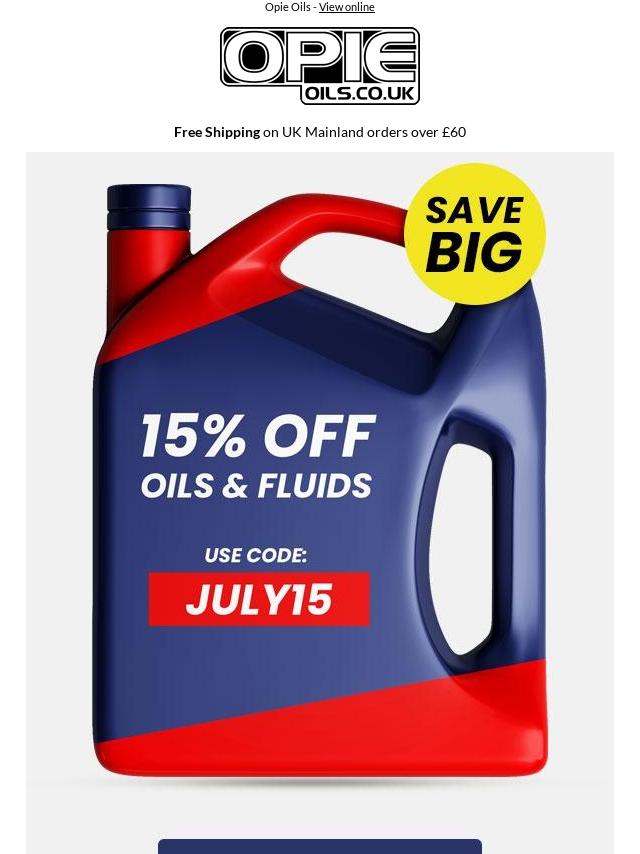The height and width of the screenshot is (854, 640).
Task: Tap the dark blue button below the banner
Action: [319, 846]
